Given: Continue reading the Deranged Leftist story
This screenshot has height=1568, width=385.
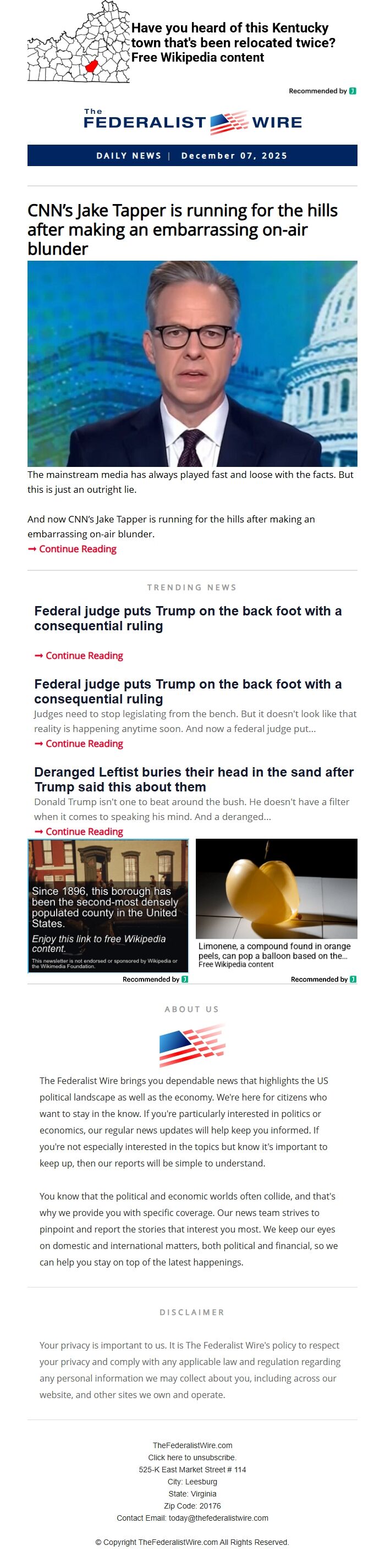Looking at the screenshot, I should [84, 832].
